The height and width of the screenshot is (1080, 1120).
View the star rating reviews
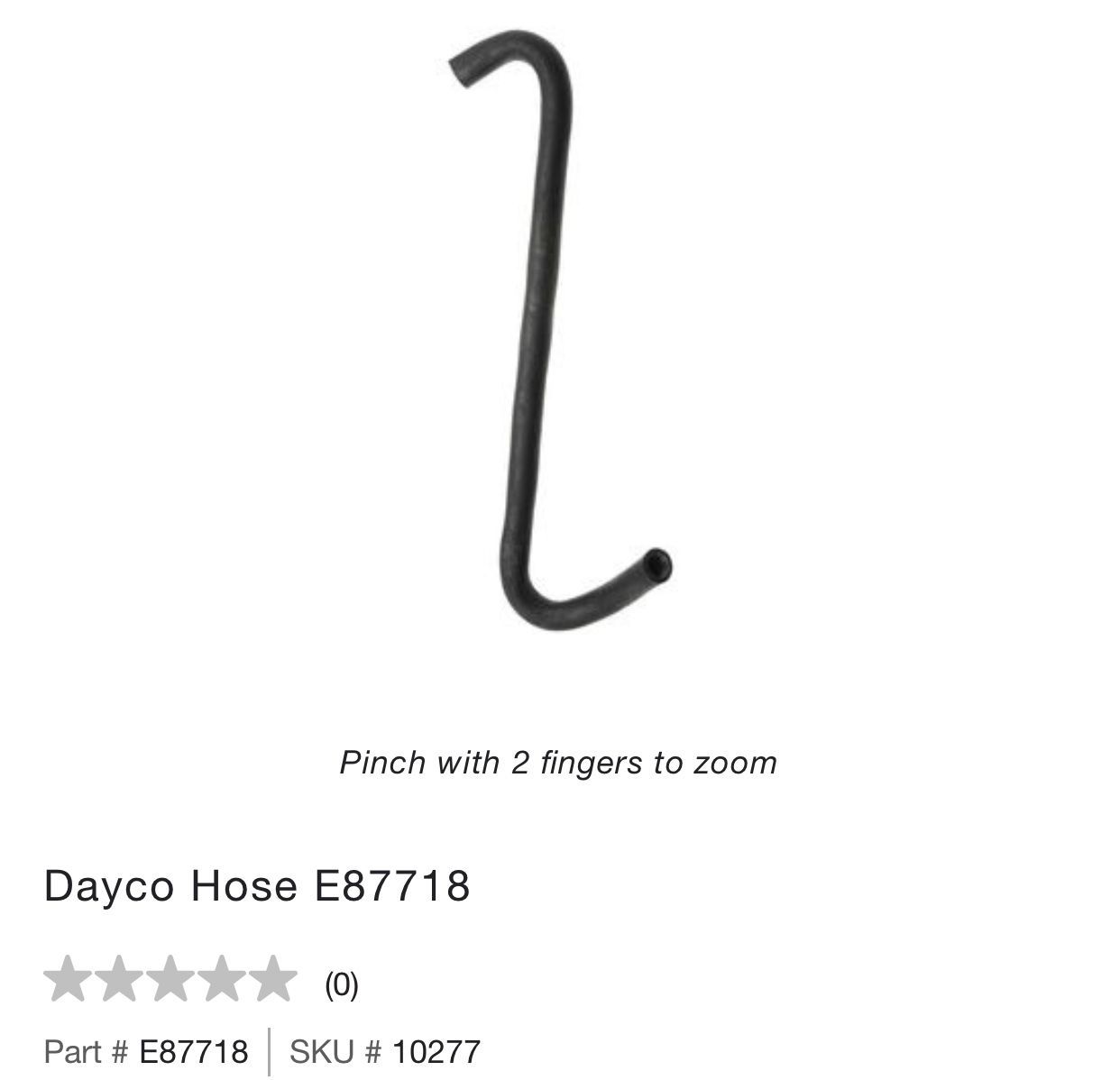point(170,980)
